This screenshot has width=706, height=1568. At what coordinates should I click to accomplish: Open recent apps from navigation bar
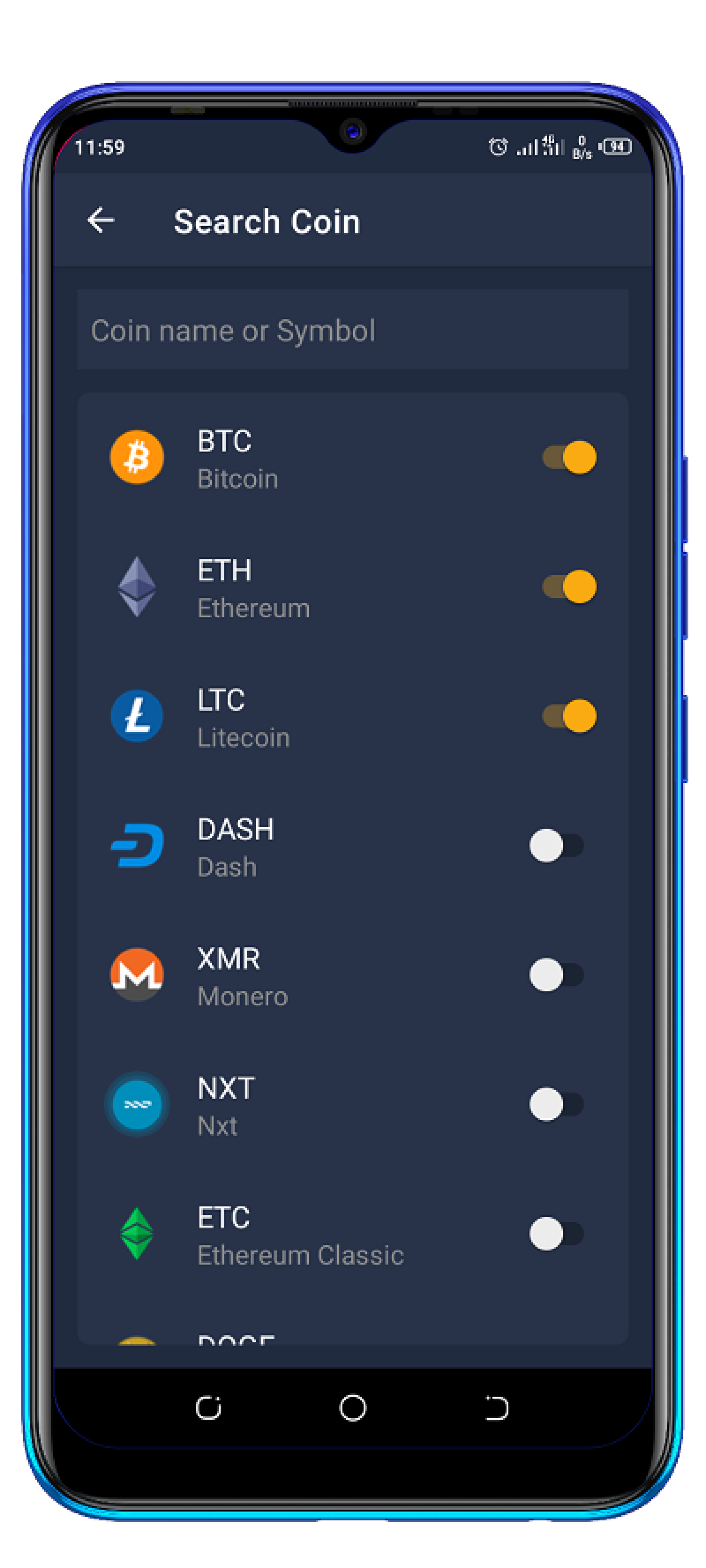point(208,1408)
